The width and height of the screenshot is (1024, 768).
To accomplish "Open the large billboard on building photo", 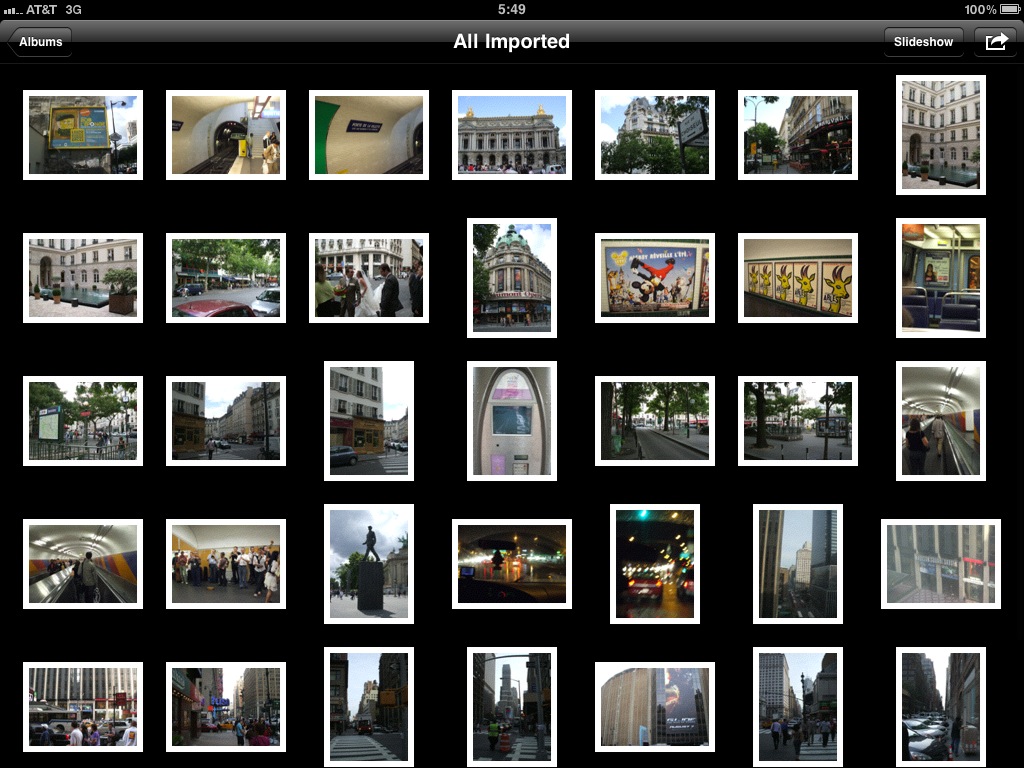I will pos(655,707).
